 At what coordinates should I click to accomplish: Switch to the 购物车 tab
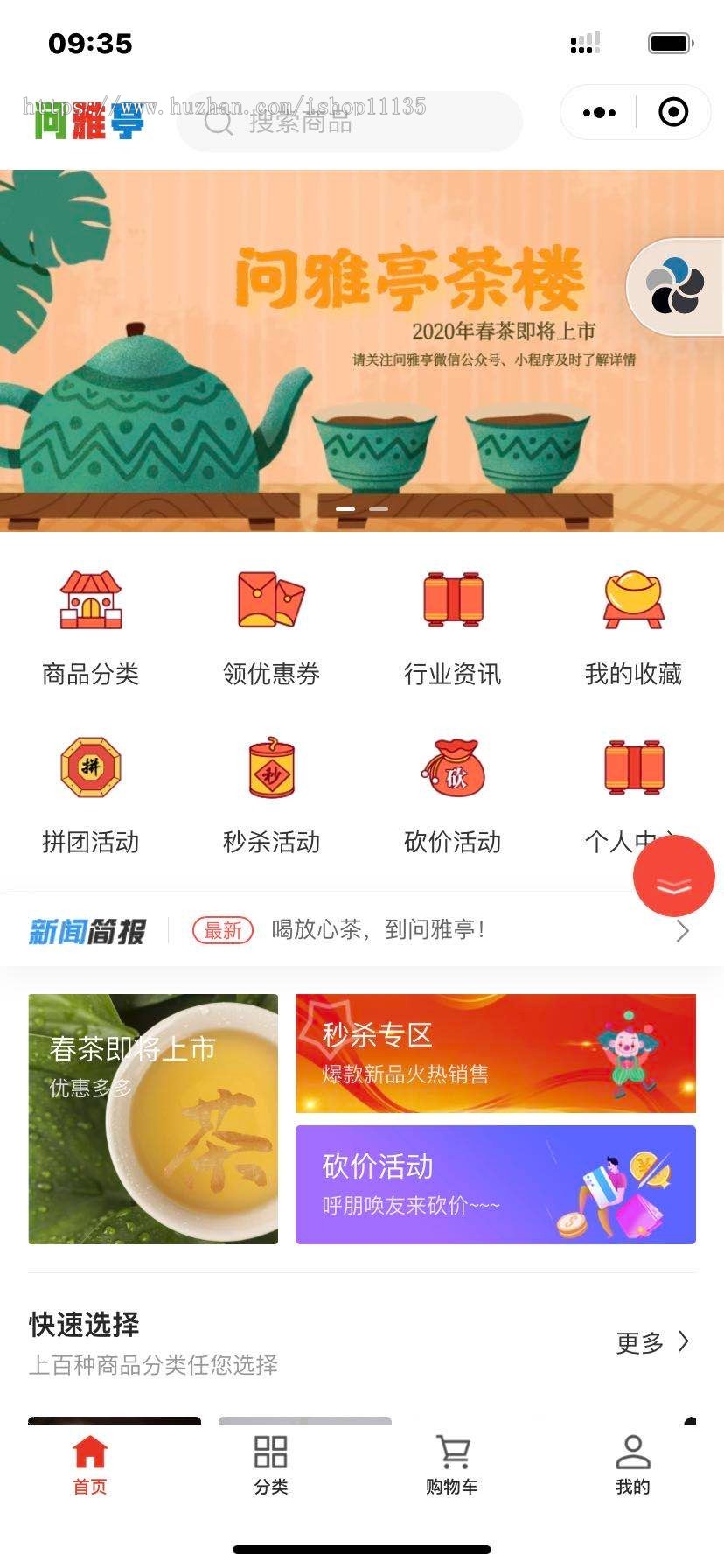pyautogui.click(x=452, y=1463)
